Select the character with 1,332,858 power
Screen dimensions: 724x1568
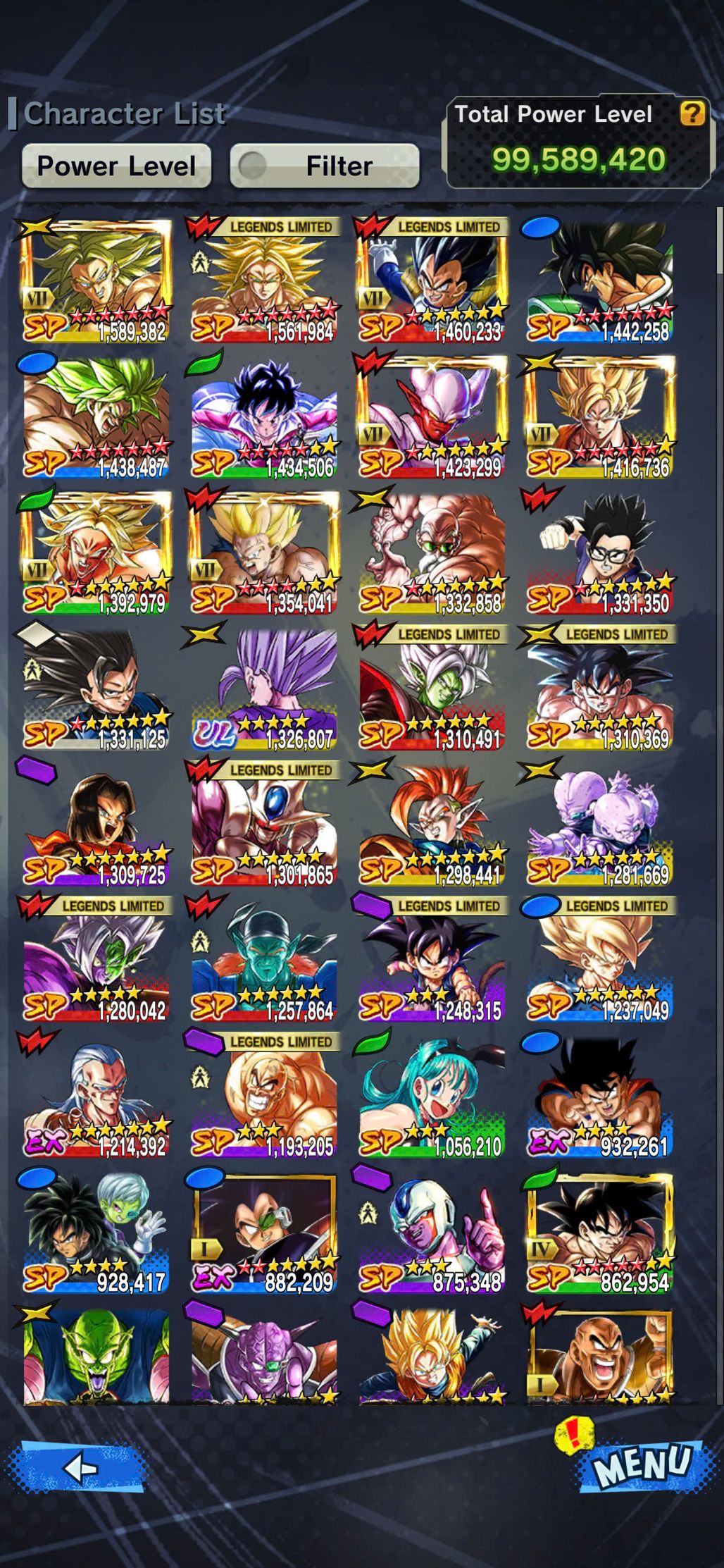point(432,554)
